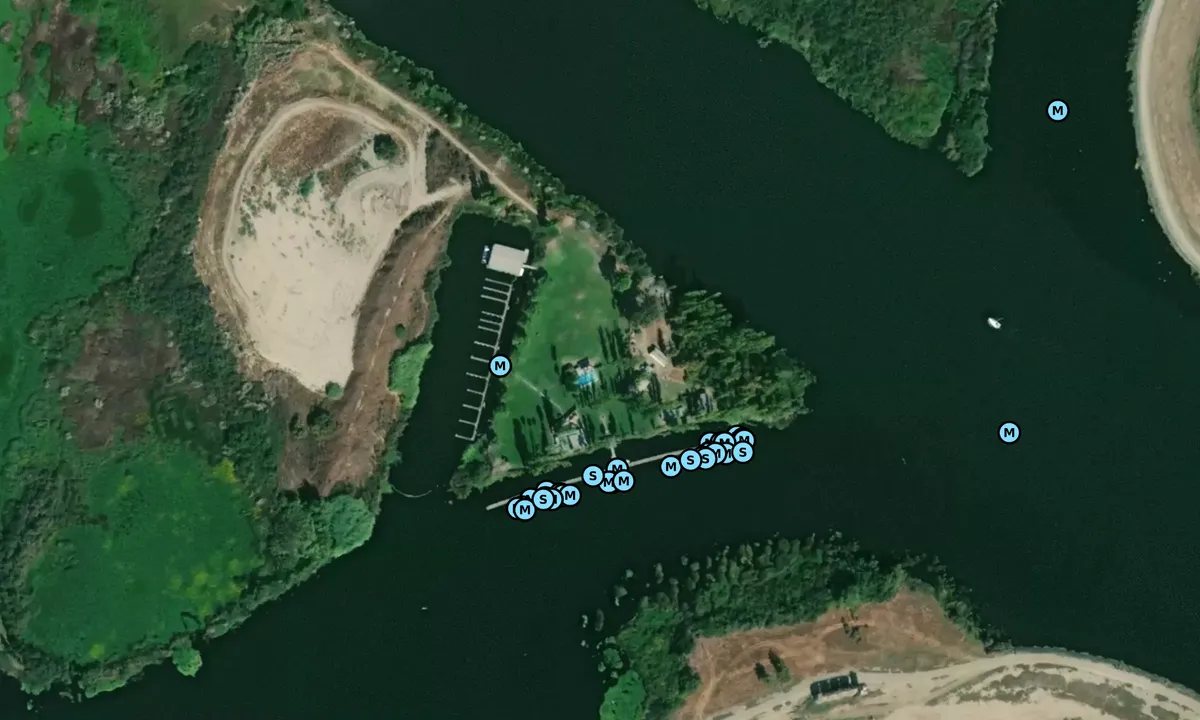Open the S marker at the eastern end of the long dock

pos(742,452)
